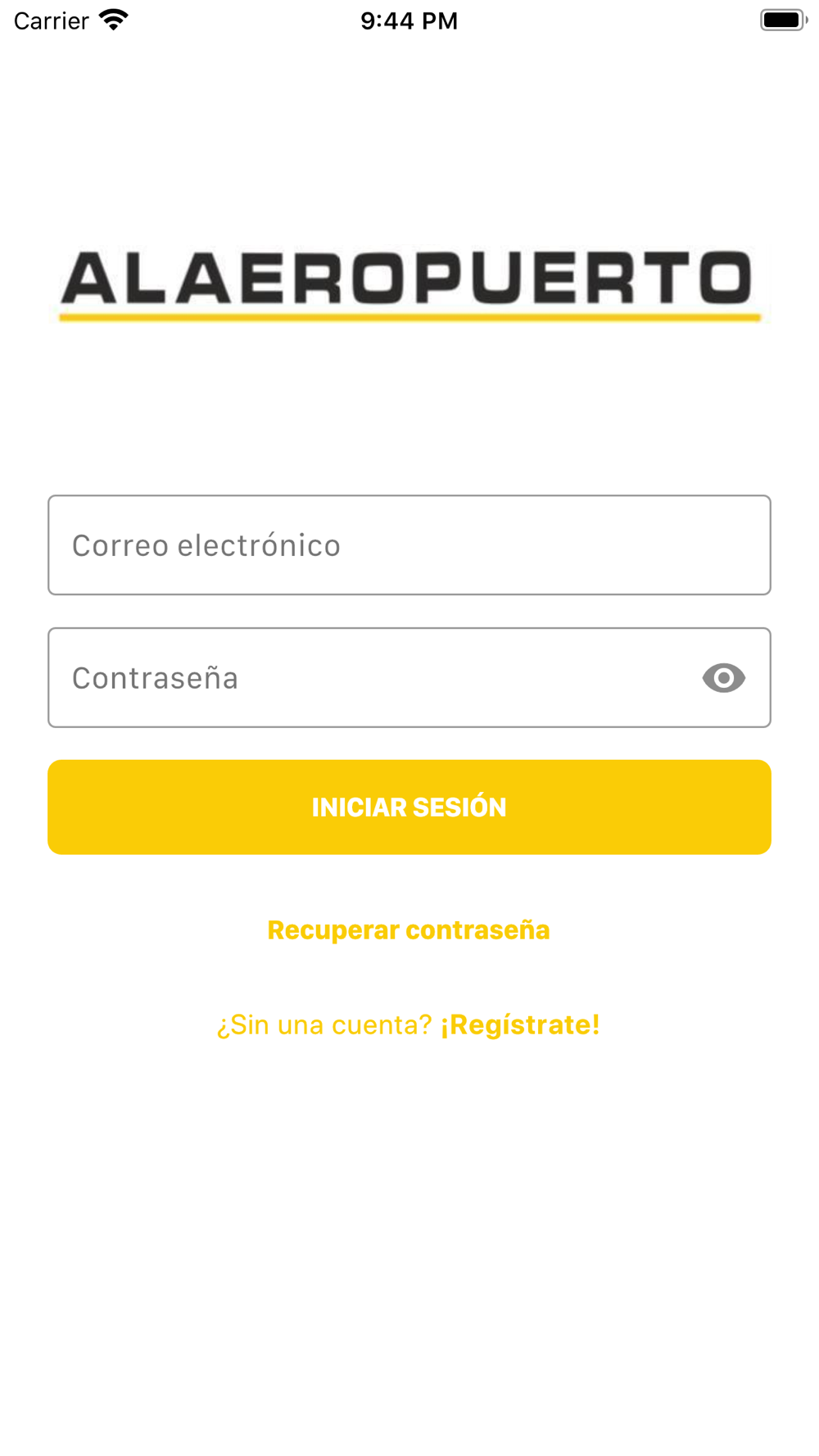Viewport: 819px width, 1456px height.
Task: Show password with the eye icon
Action: [723, 678]
